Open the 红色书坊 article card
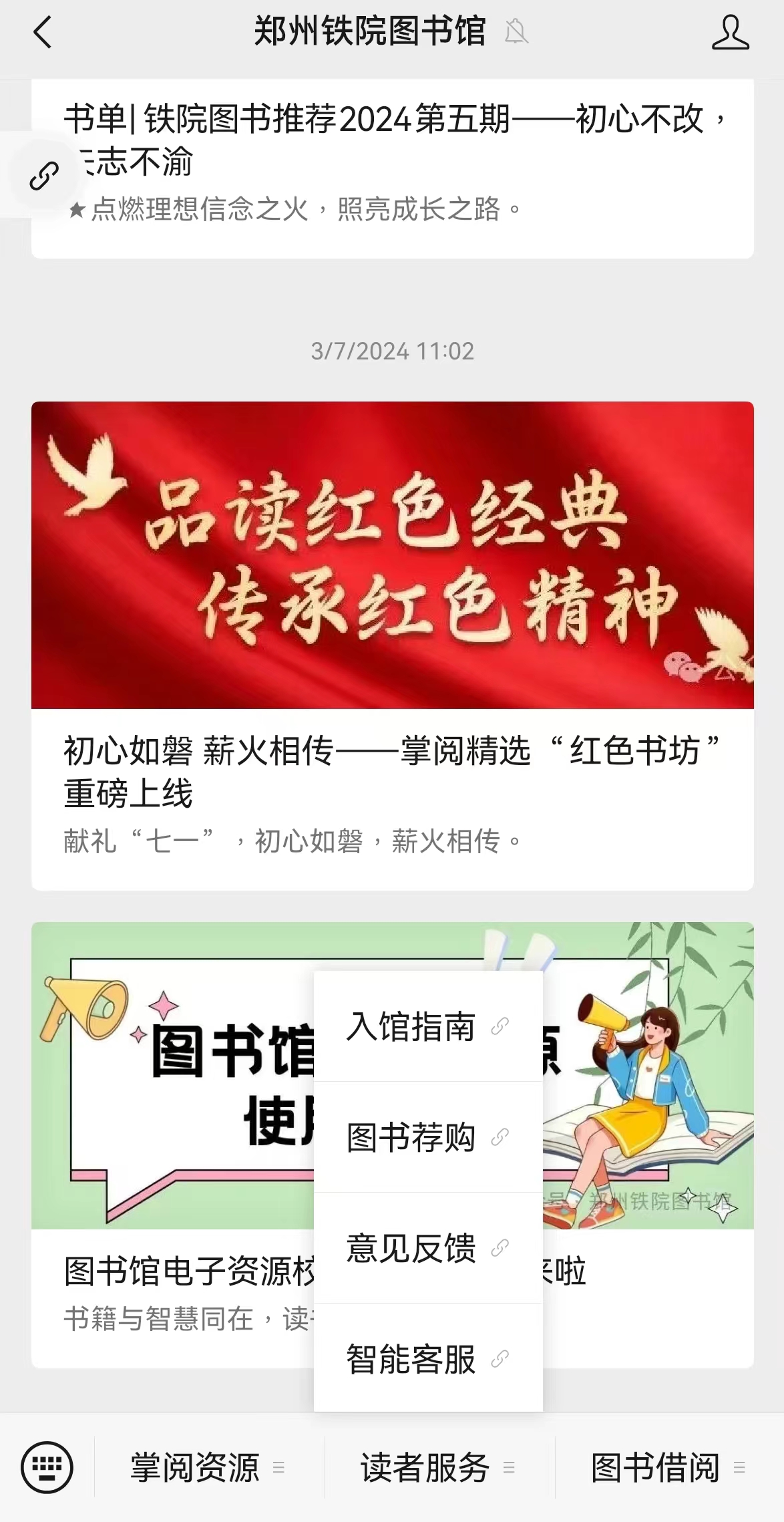 coord(392,768)
